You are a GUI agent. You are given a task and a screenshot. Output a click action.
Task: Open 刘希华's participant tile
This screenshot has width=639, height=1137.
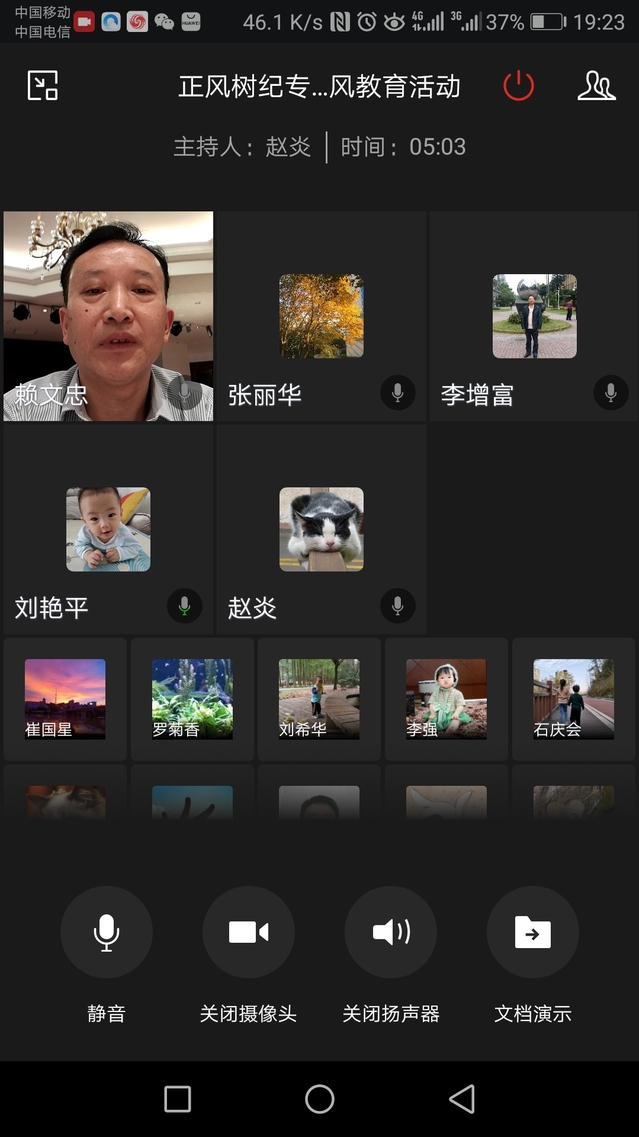point(319,699)
